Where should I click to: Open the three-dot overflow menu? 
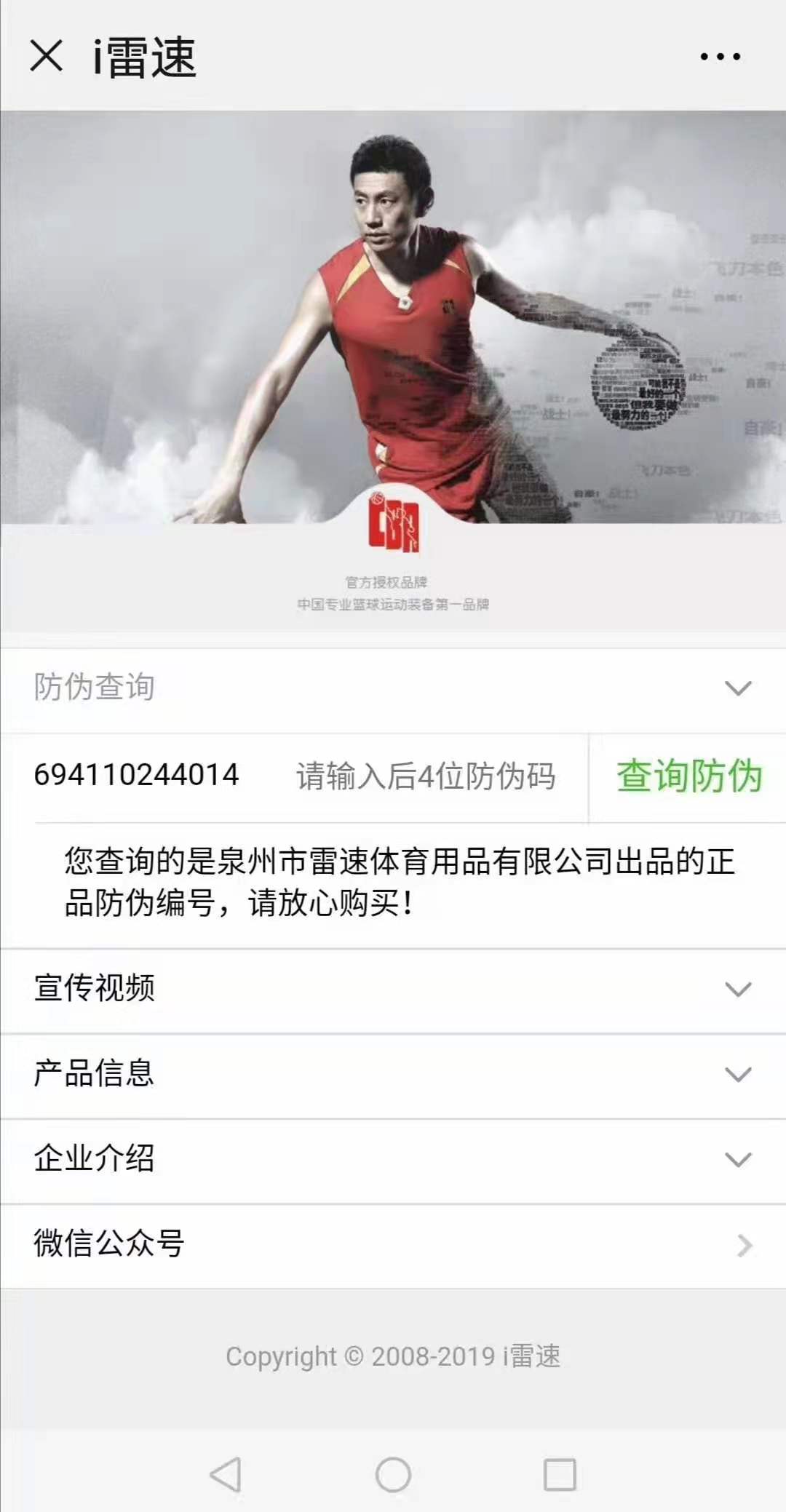click(x=720, y=56)
